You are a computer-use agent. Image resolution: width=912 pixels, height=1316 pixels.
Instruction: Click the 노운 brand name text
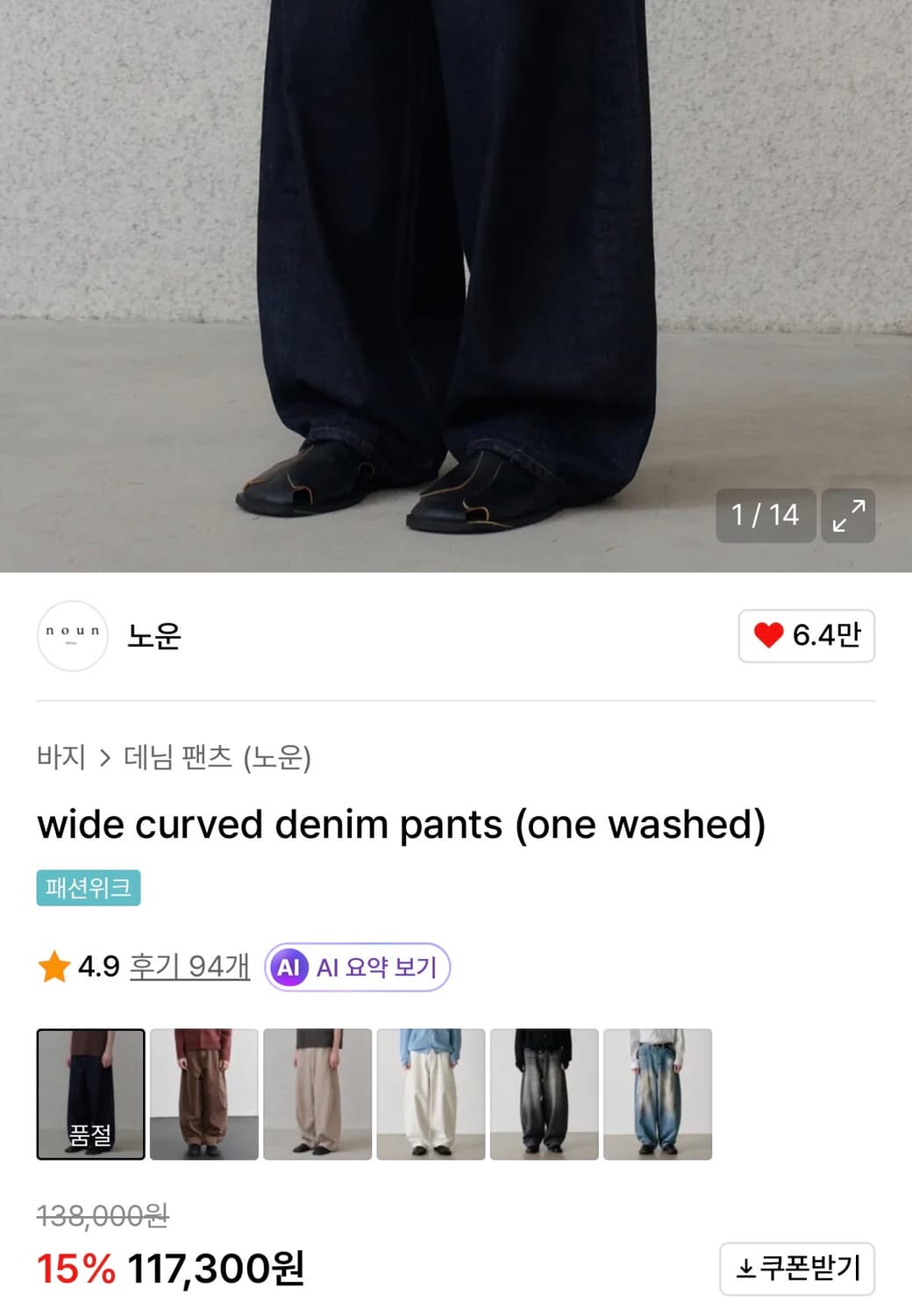155,637
